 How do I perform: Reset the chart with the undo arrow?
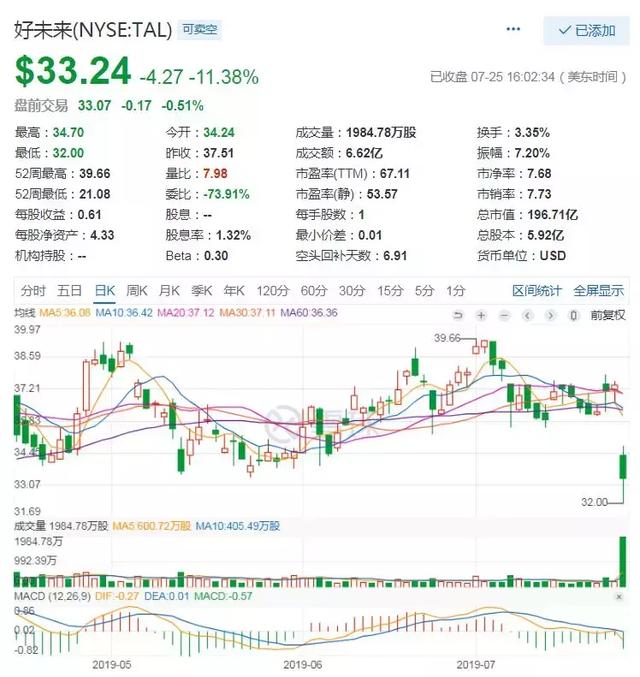click(x=457, y=315)
